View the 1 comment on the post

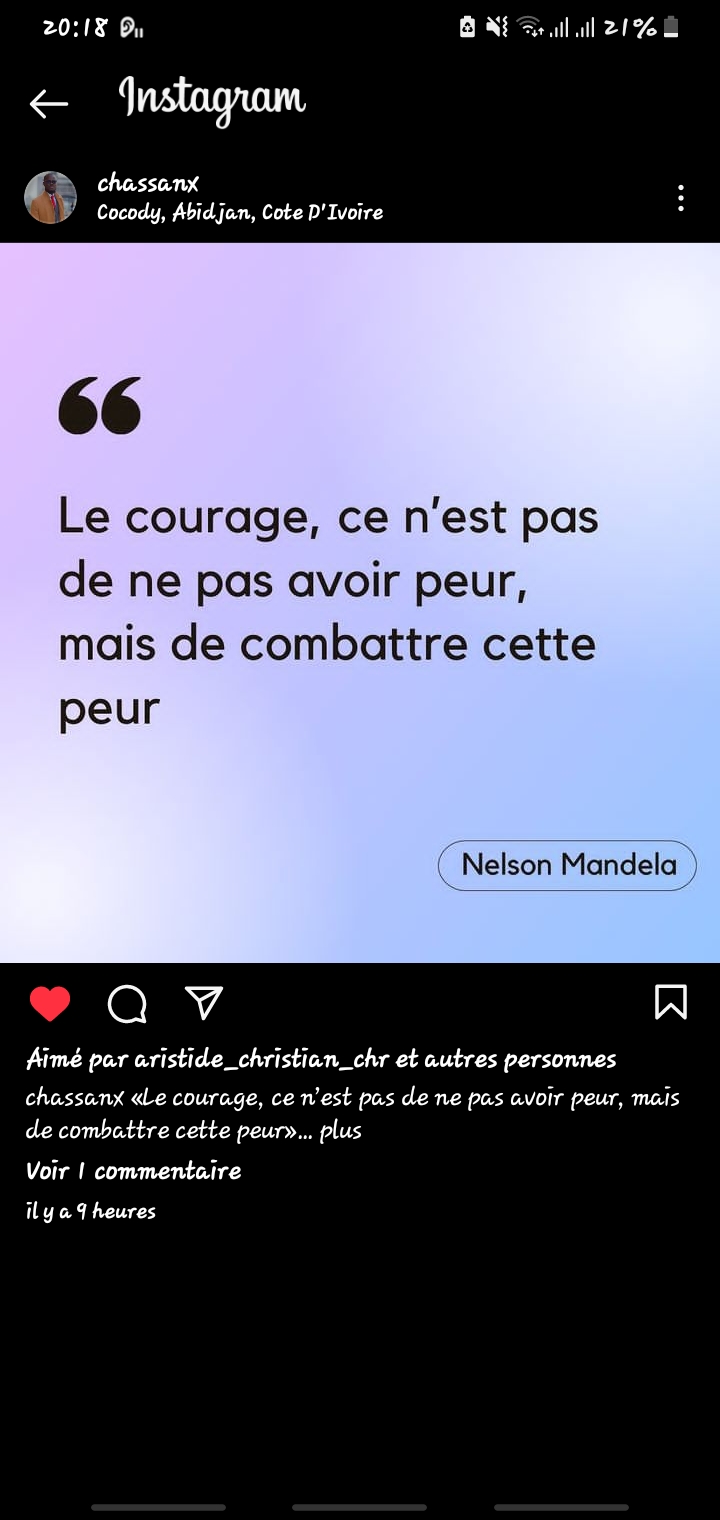(x=134, y=1171)
